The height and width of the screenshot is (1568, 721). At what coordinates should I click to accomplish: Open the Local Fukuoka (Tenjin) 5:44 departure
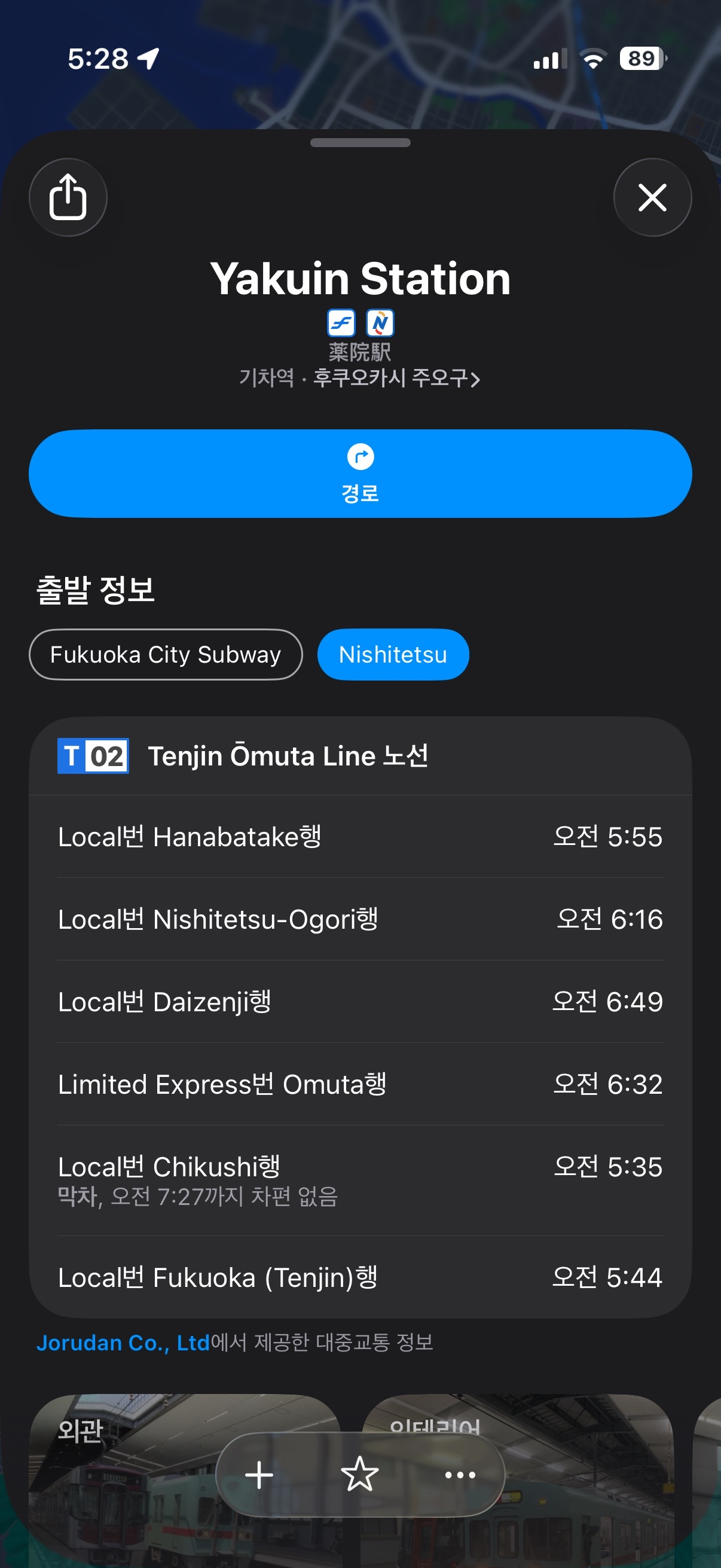(360, 1277)
